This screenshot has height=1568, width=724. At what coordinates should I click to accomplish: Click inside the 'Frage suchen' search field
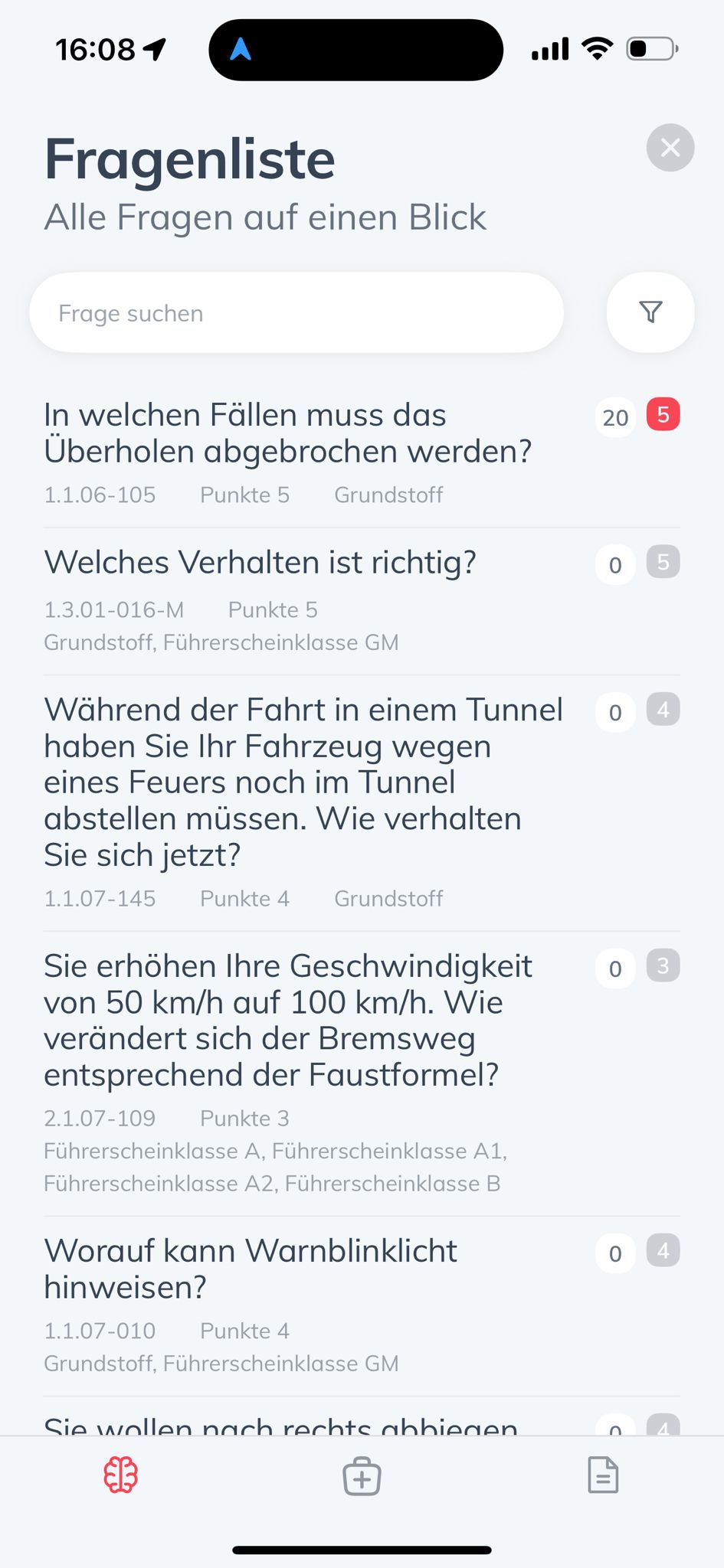pos(296,312)
